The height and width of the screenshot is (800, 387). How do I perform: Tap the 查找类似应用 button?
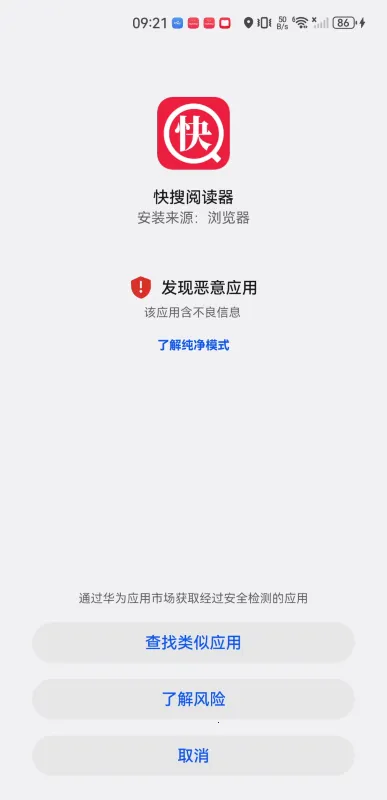(193, 642)
